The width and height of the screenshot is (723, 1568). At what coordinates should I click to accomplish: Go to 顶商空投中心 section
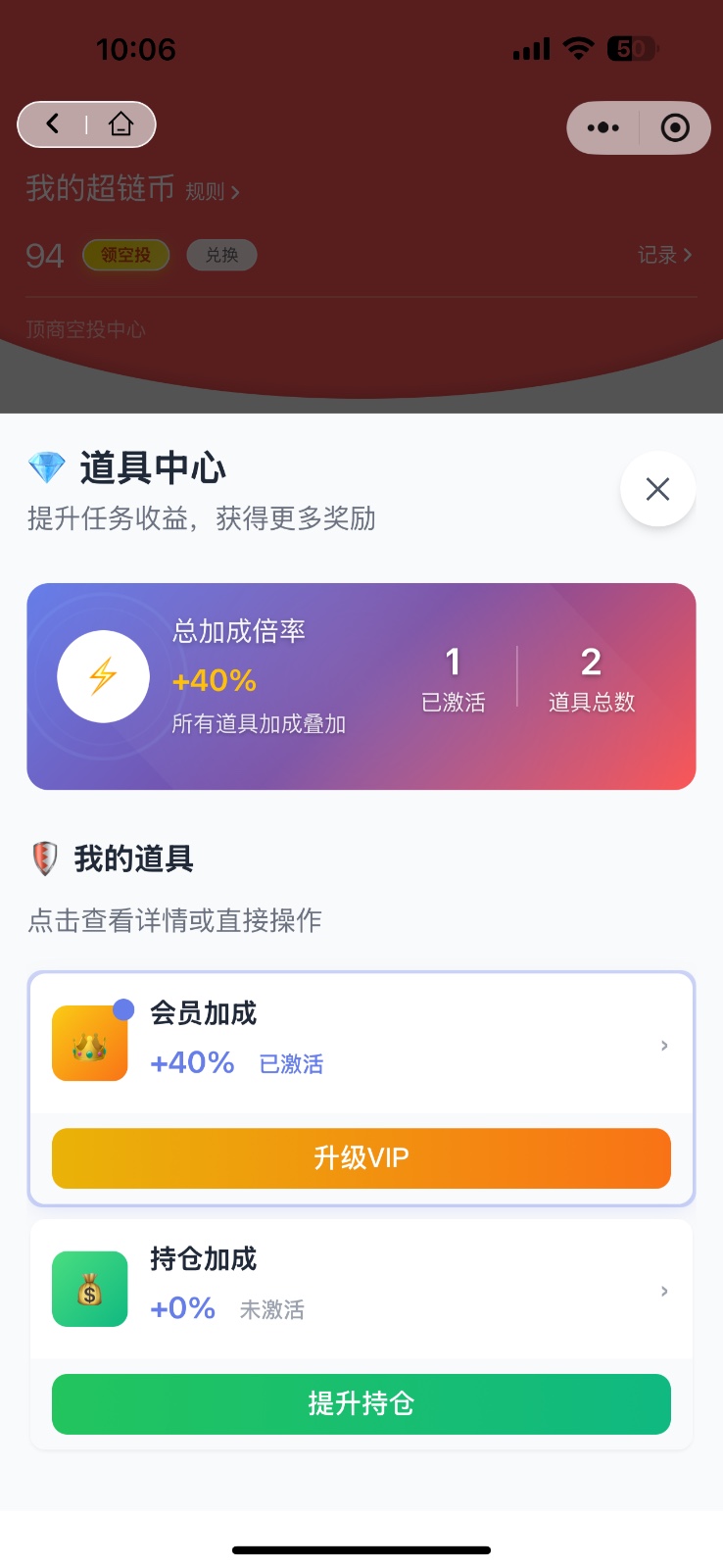pos(86,330)
